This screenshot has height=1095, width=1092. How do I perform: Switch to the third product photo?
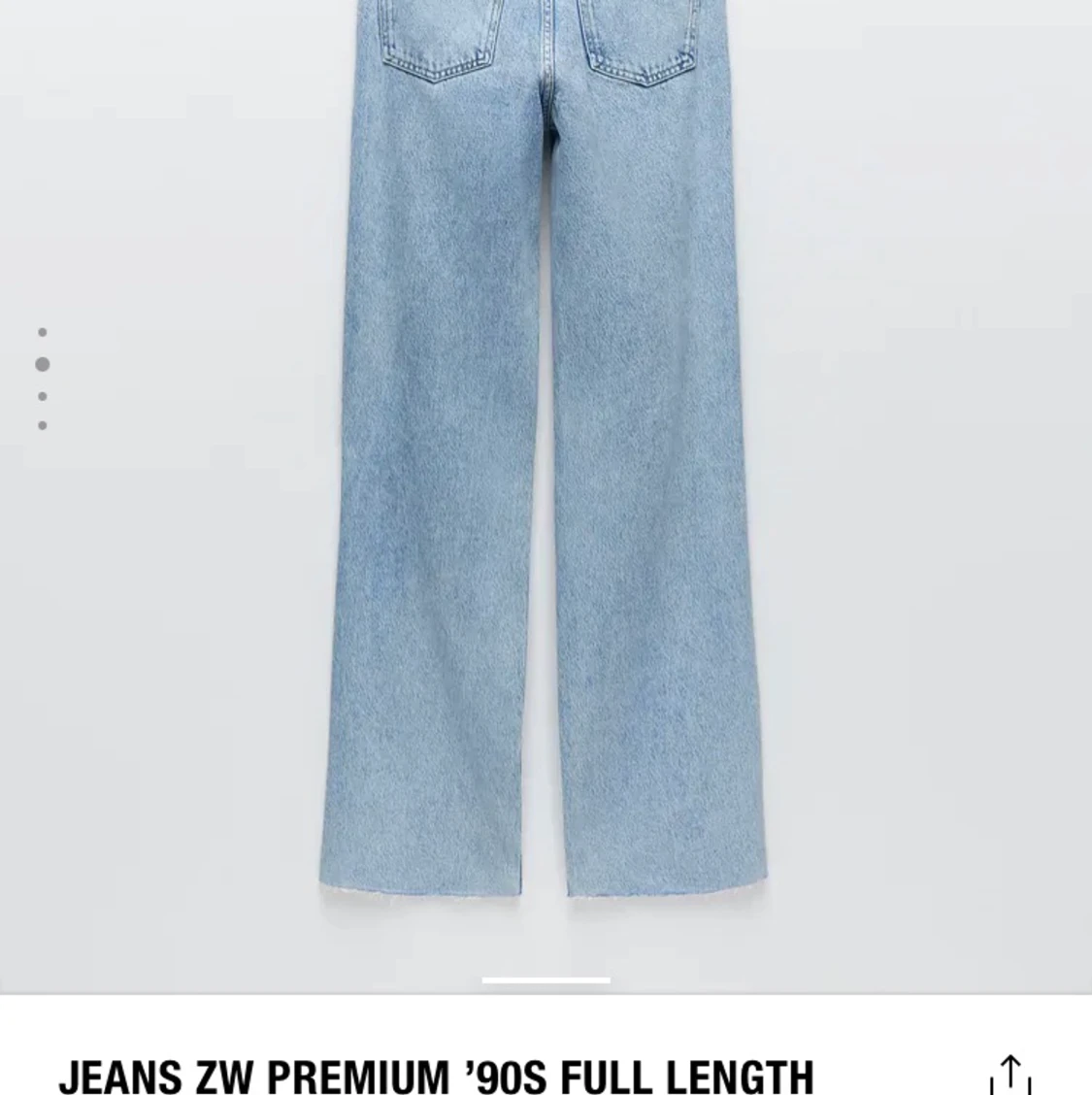click(x=43, y=396)
